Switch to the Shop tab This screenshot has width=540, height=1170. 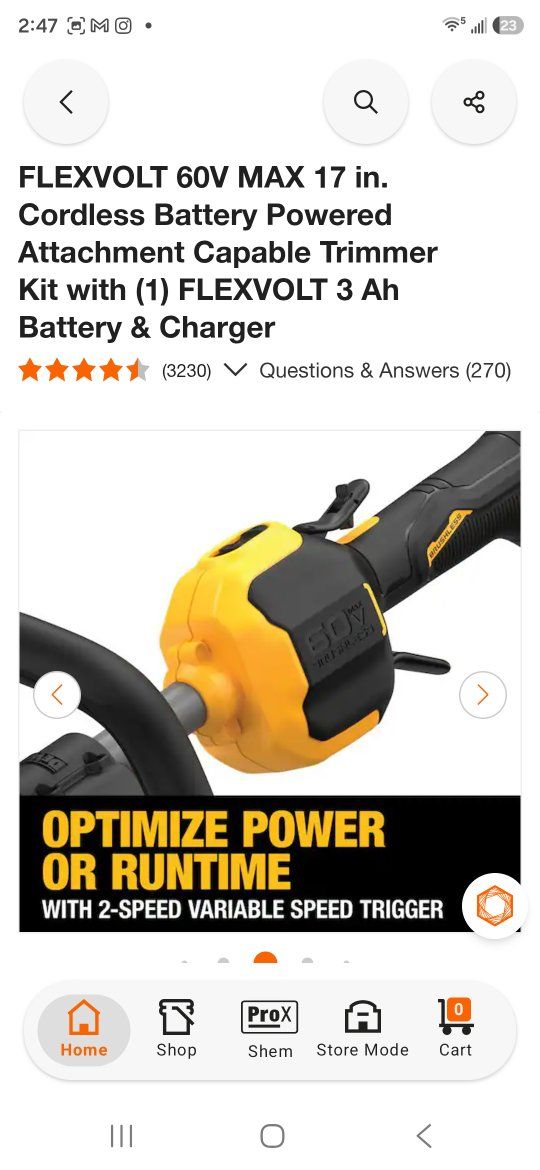pyautogui.click(x=176, y=1029)
